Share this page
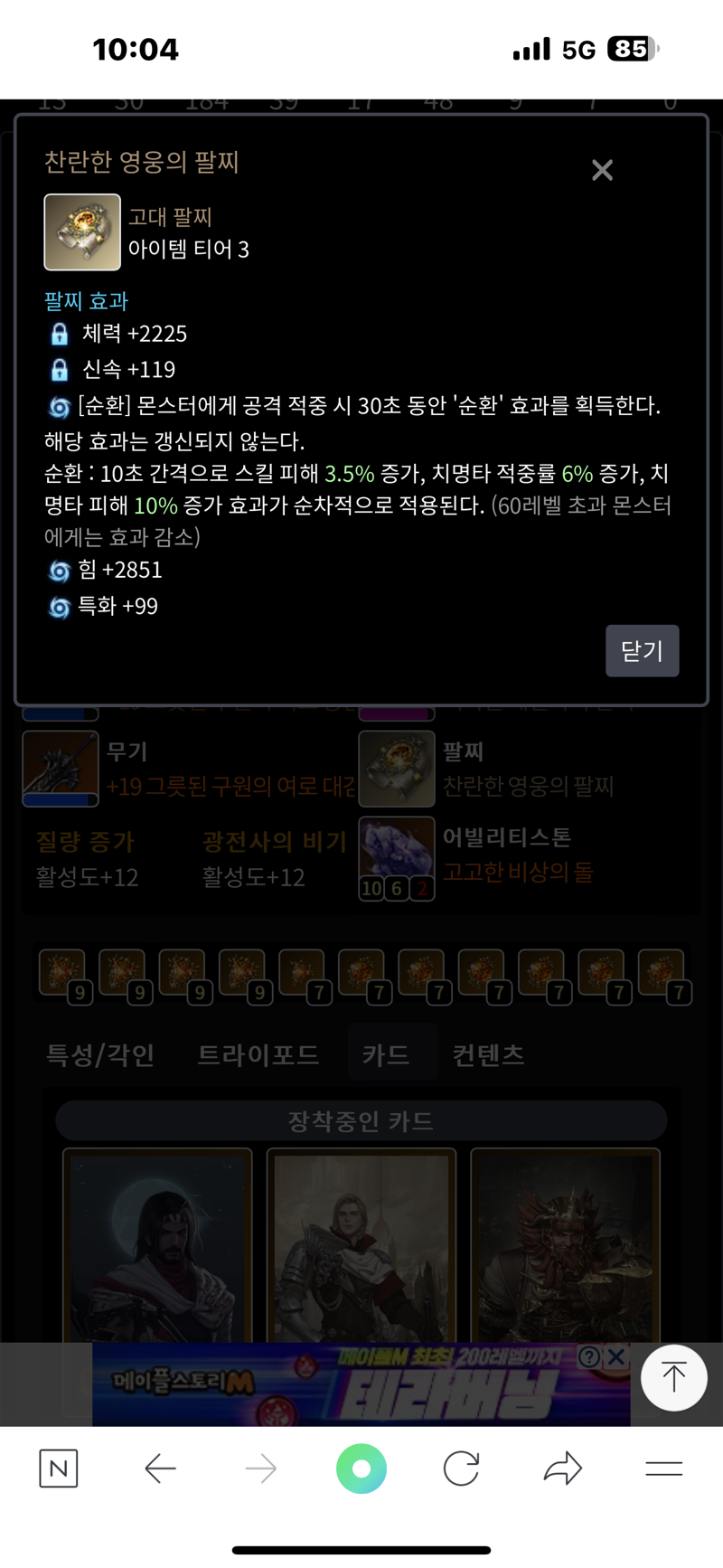 pos(562,1469)
